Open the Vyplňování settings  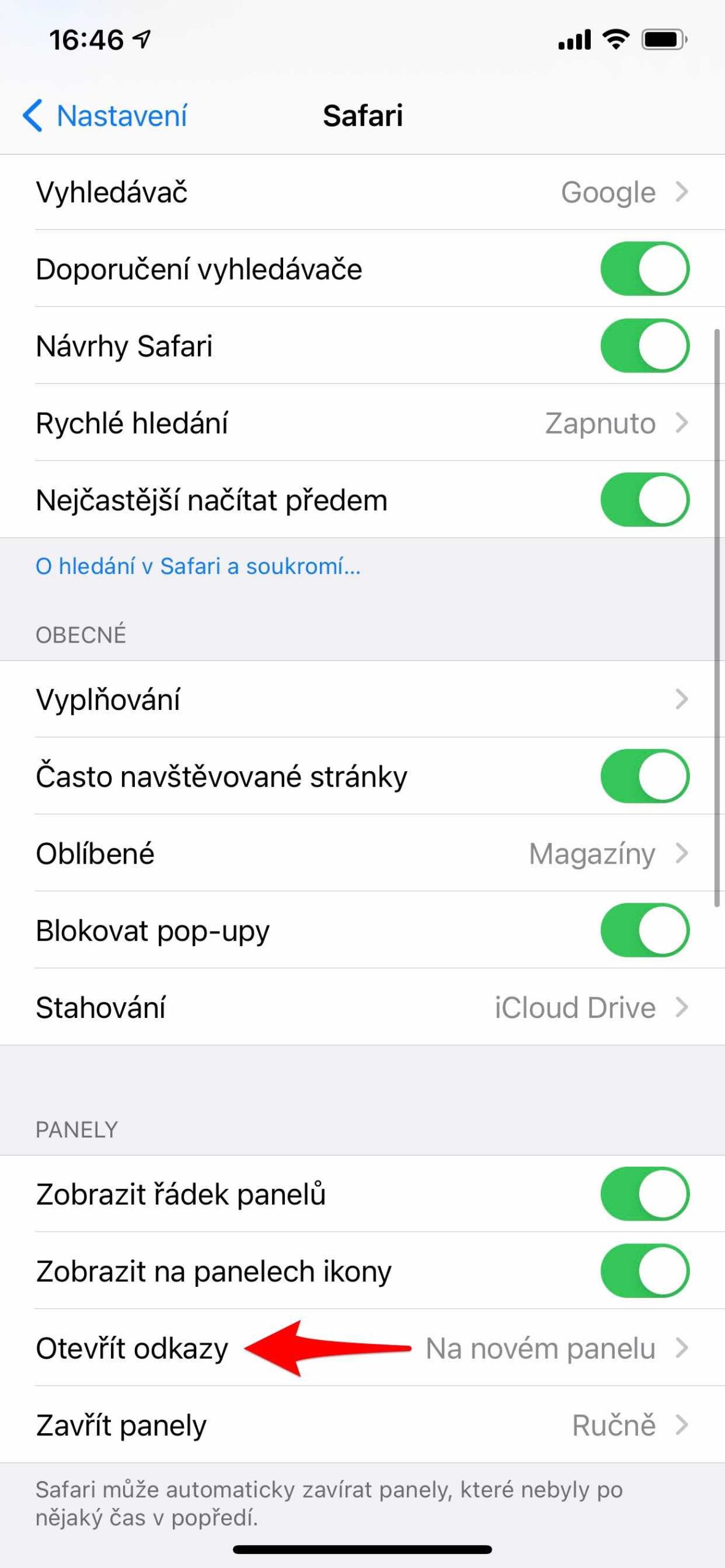362,698
